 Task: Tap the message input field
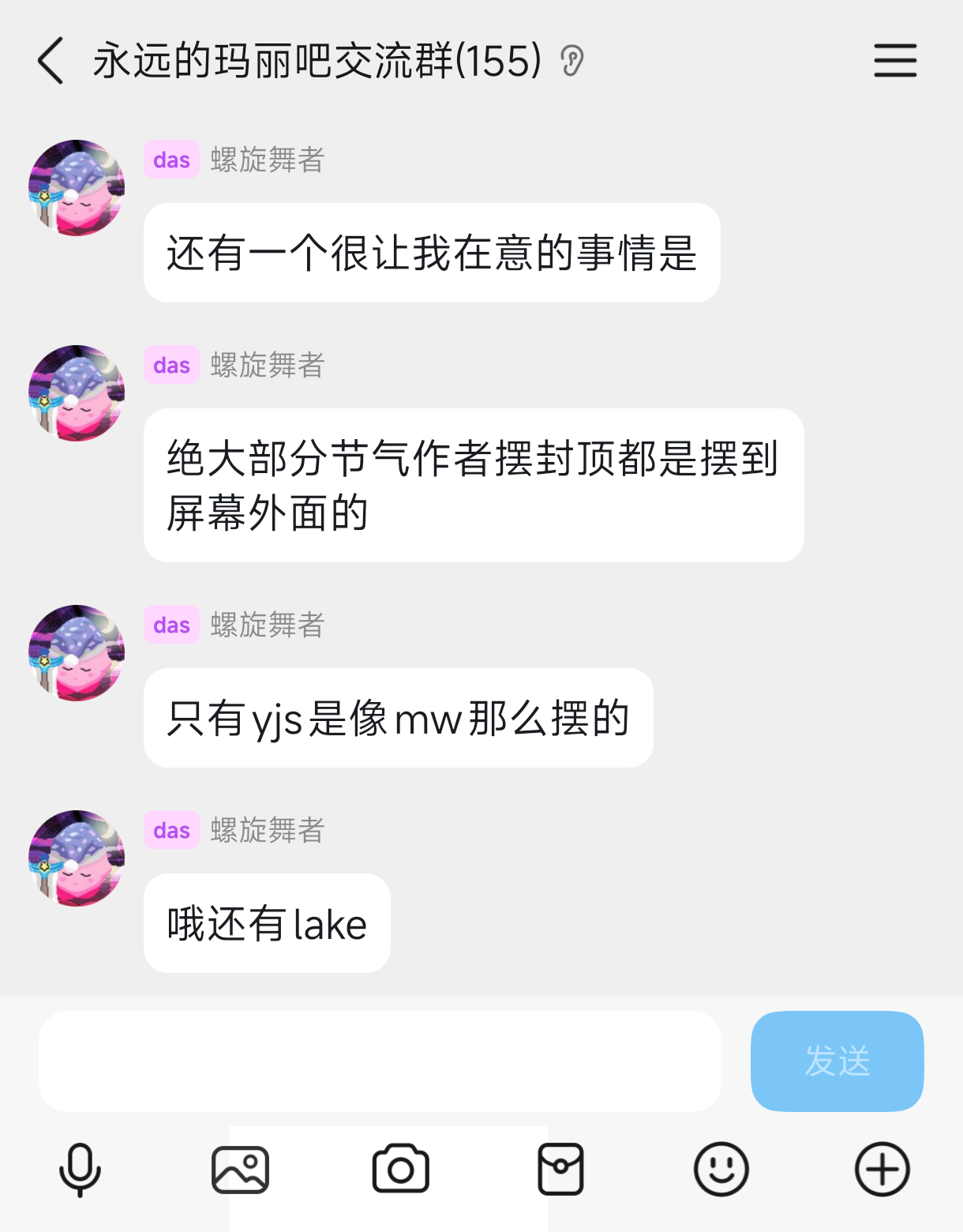click(x=379, y=1061)
